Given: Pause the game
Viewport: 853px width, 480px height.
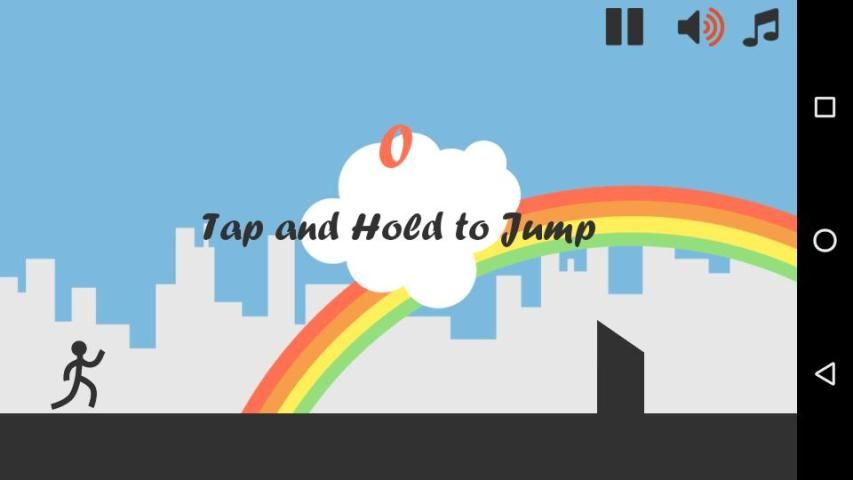Looking at the screenshot, I should [x=624, y=27].
